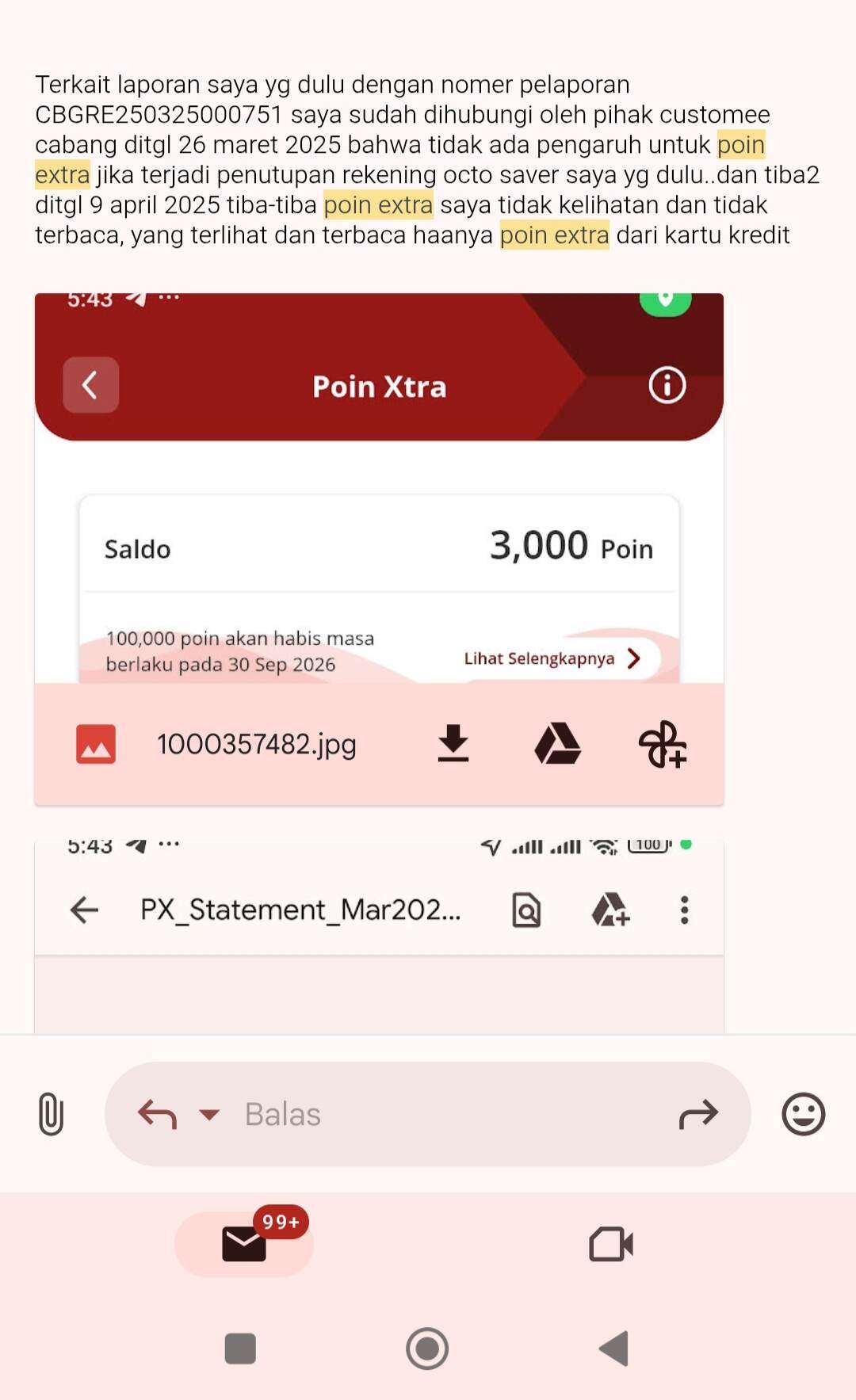Expand the reply type dropdown arrow

coord(209,1115)
